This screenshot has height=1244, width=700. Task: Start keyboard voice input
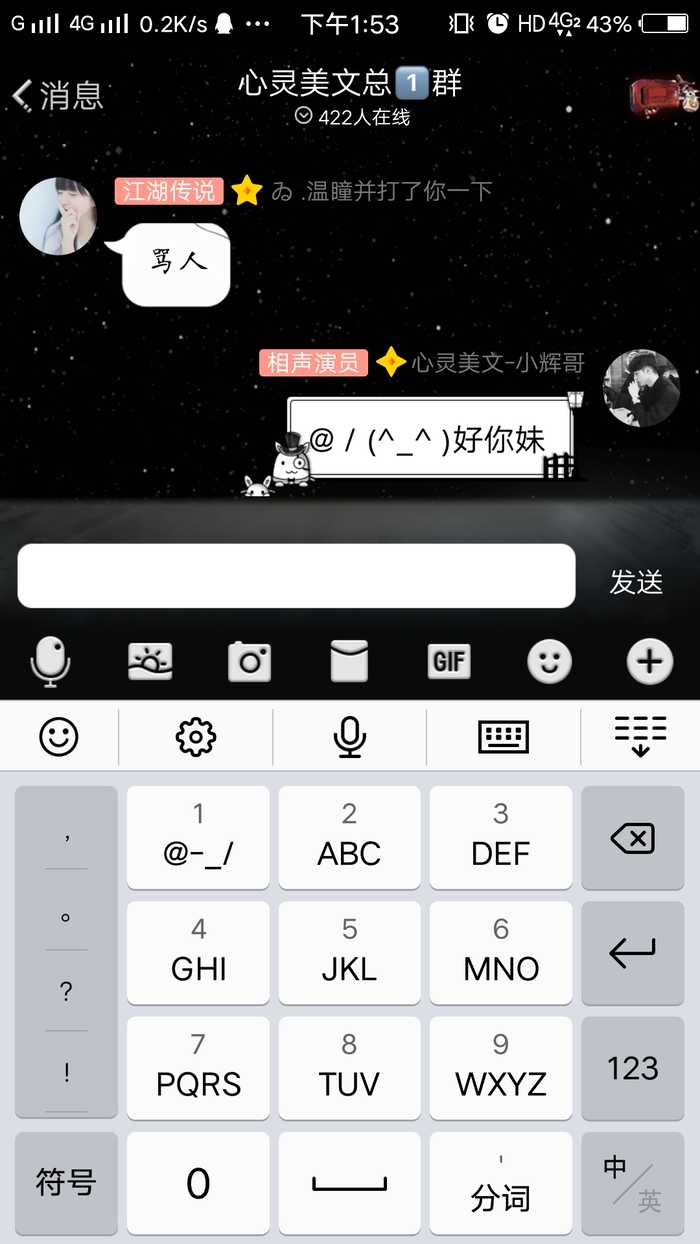pos(349,737)
